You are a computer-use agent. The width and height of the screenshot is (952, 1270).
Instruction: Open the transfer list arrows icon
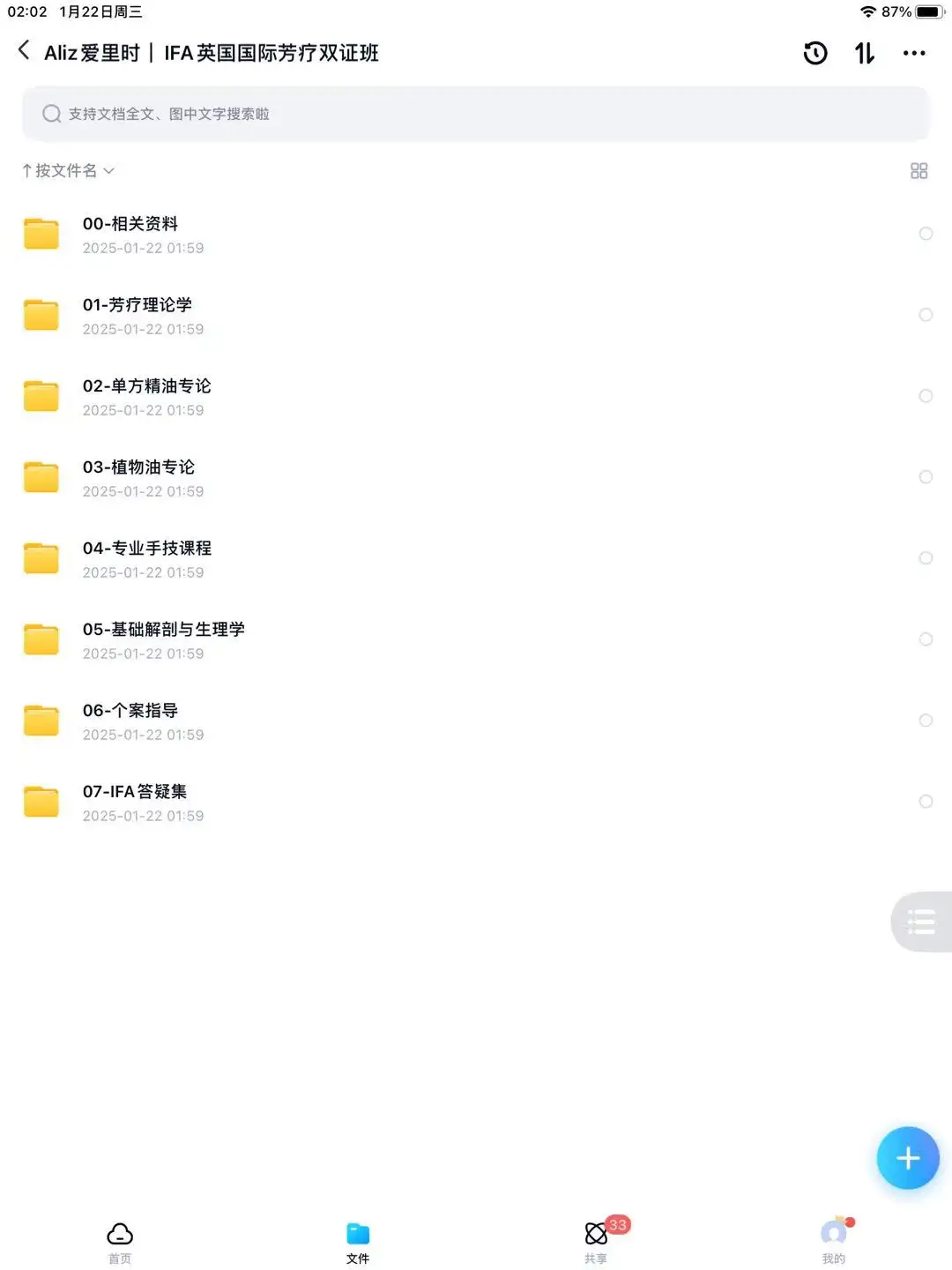pos(865,53)
